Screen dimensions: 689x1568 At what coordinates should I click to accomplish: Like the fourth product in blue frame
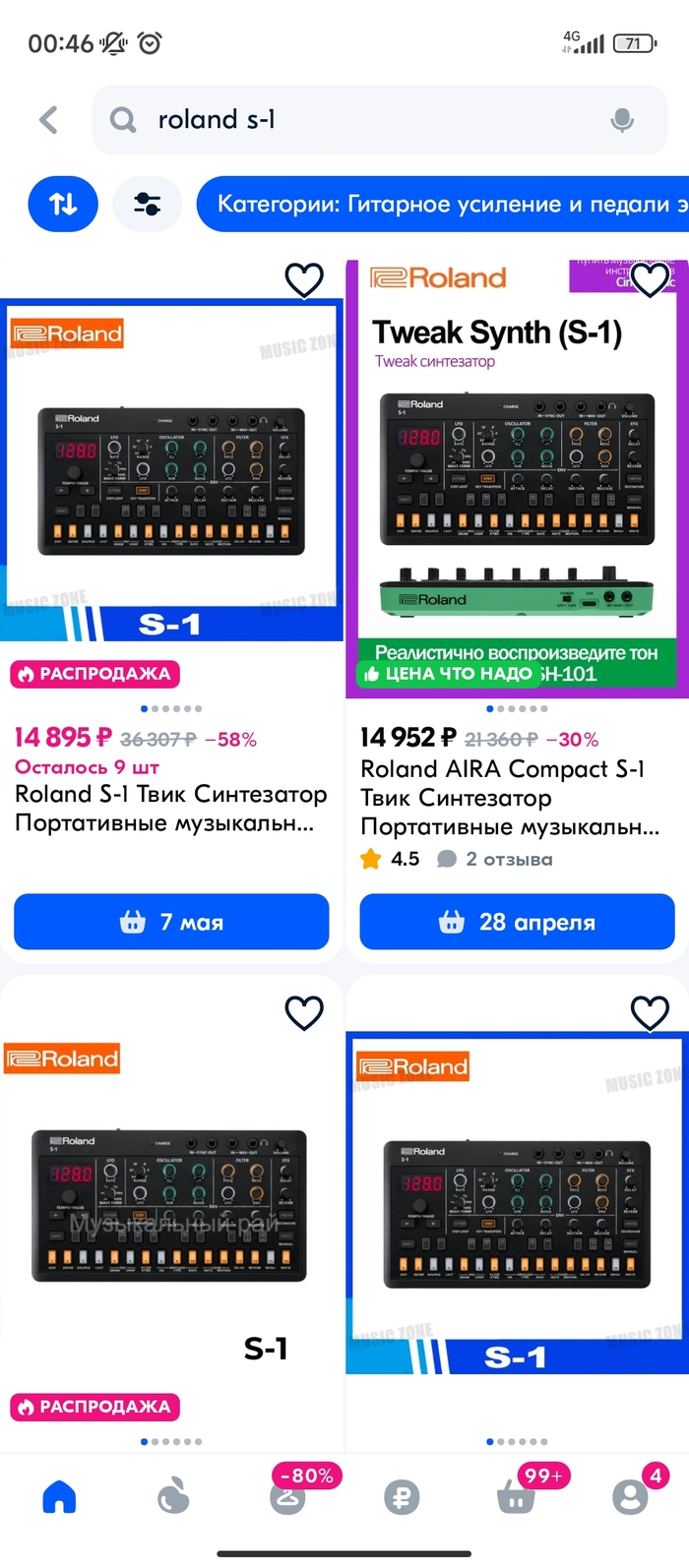650,1012
